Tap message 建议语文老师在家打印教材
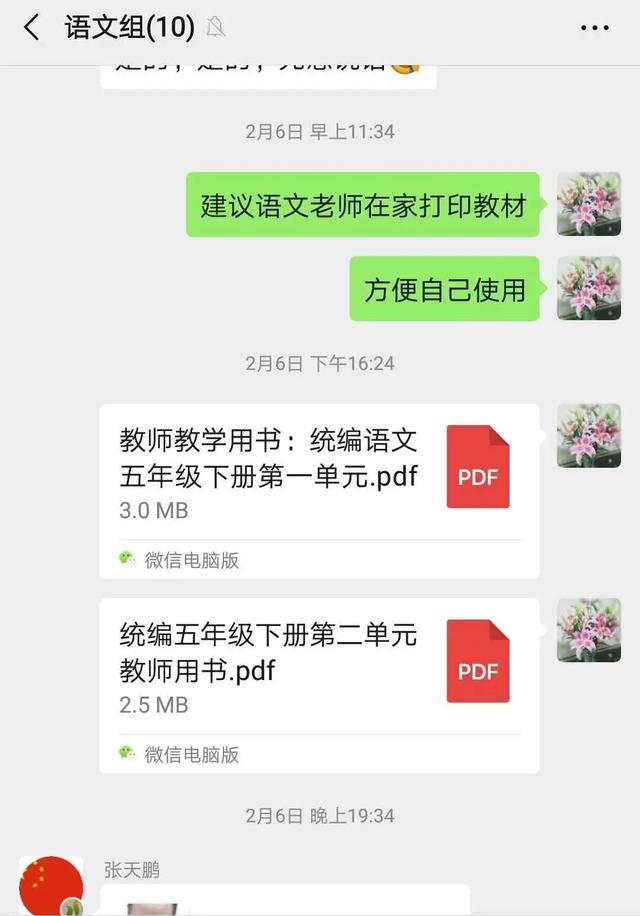The image size is (640, 916). [363, 206]
